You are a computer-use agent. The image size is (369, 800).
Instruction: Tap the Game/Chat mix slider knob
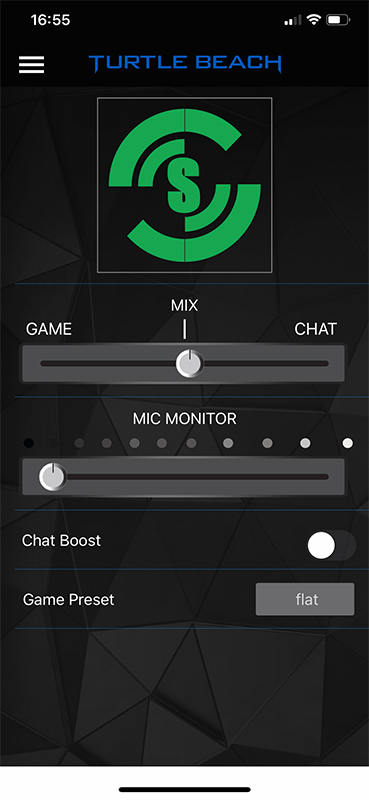189,364
